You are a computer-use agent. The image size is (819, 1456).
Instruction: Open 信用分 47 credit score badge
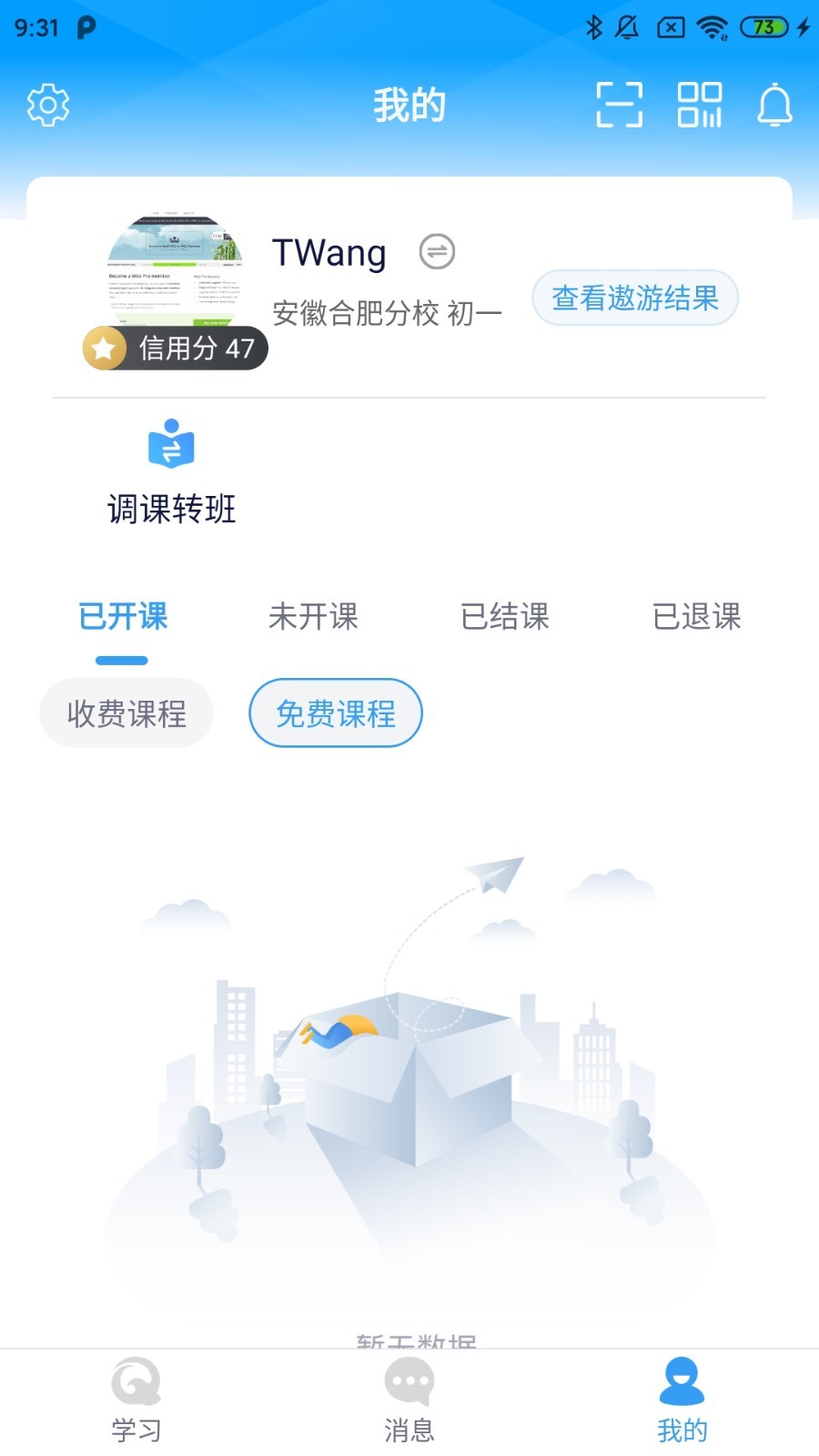tap(176, 349)
